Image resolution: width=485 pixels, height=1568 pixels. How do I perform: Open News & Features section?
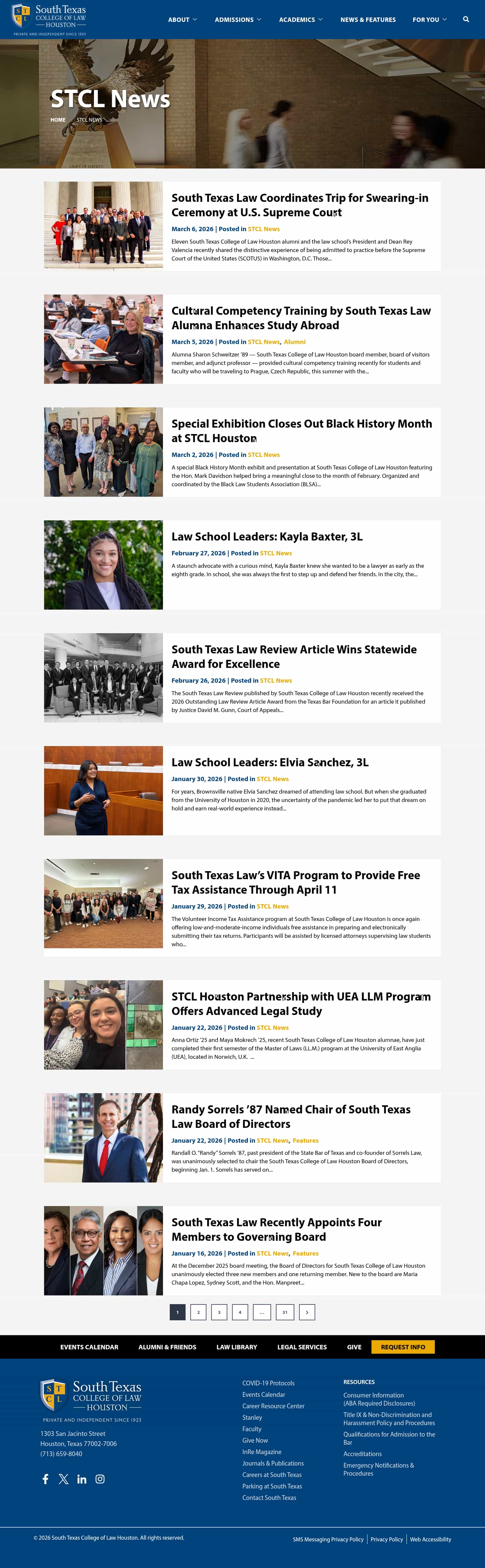pos(367,20)
